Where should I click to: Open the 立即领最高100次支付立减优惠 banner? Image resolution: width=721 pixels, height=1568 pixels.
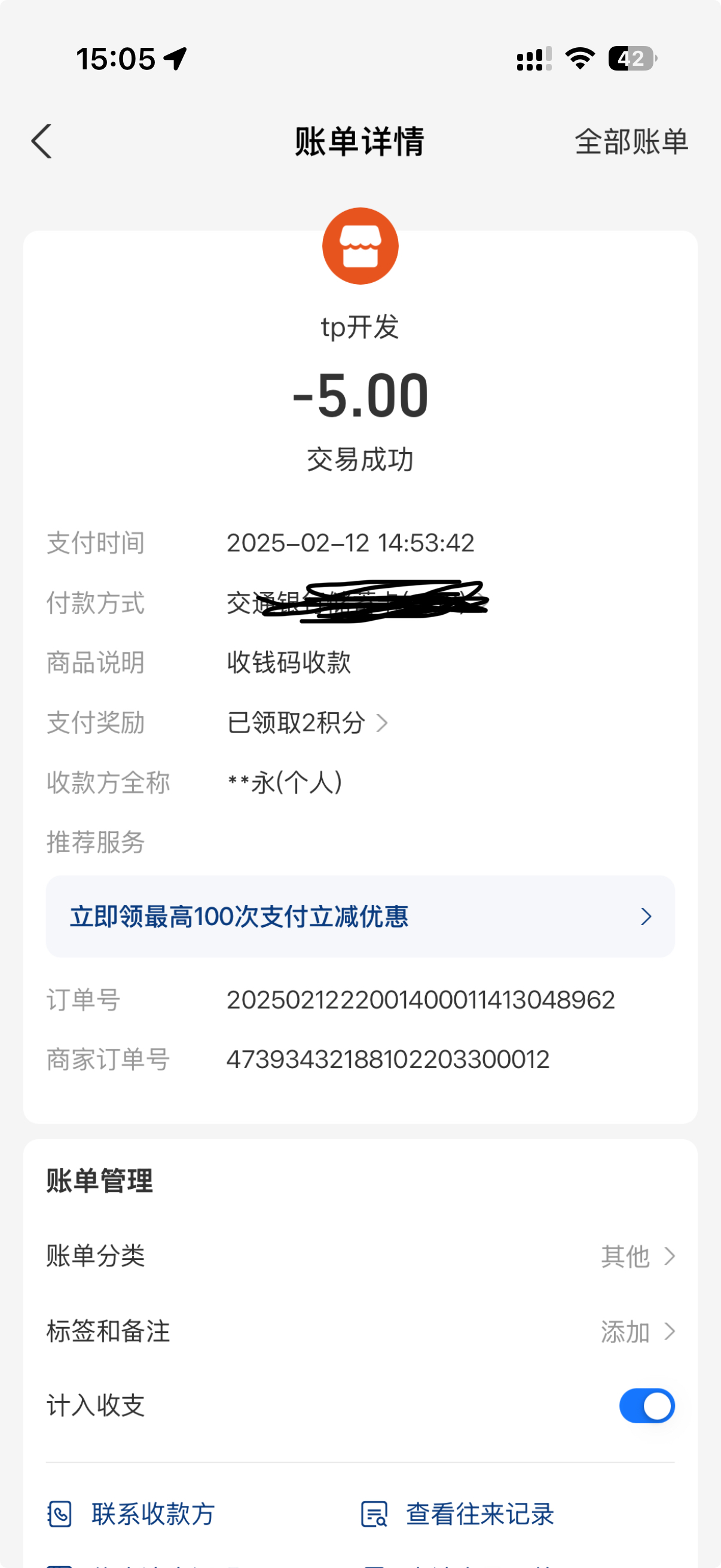coord(360,916)
